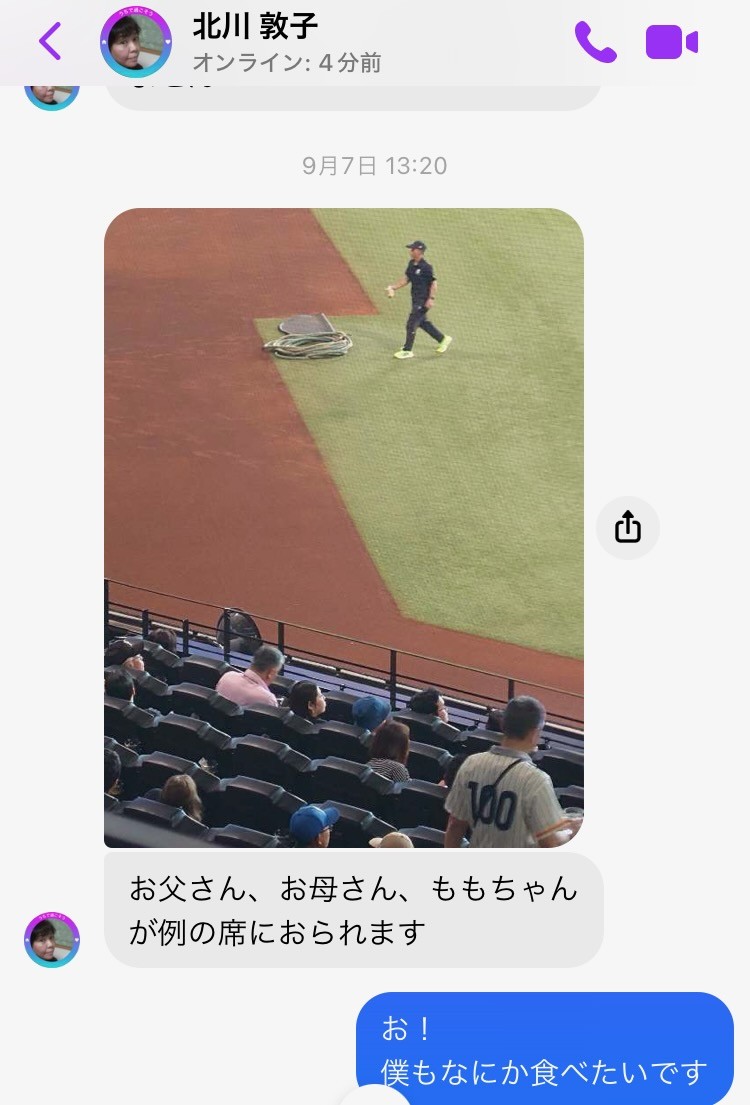
Task: Go back to the chat list
Action: (50, 42)
